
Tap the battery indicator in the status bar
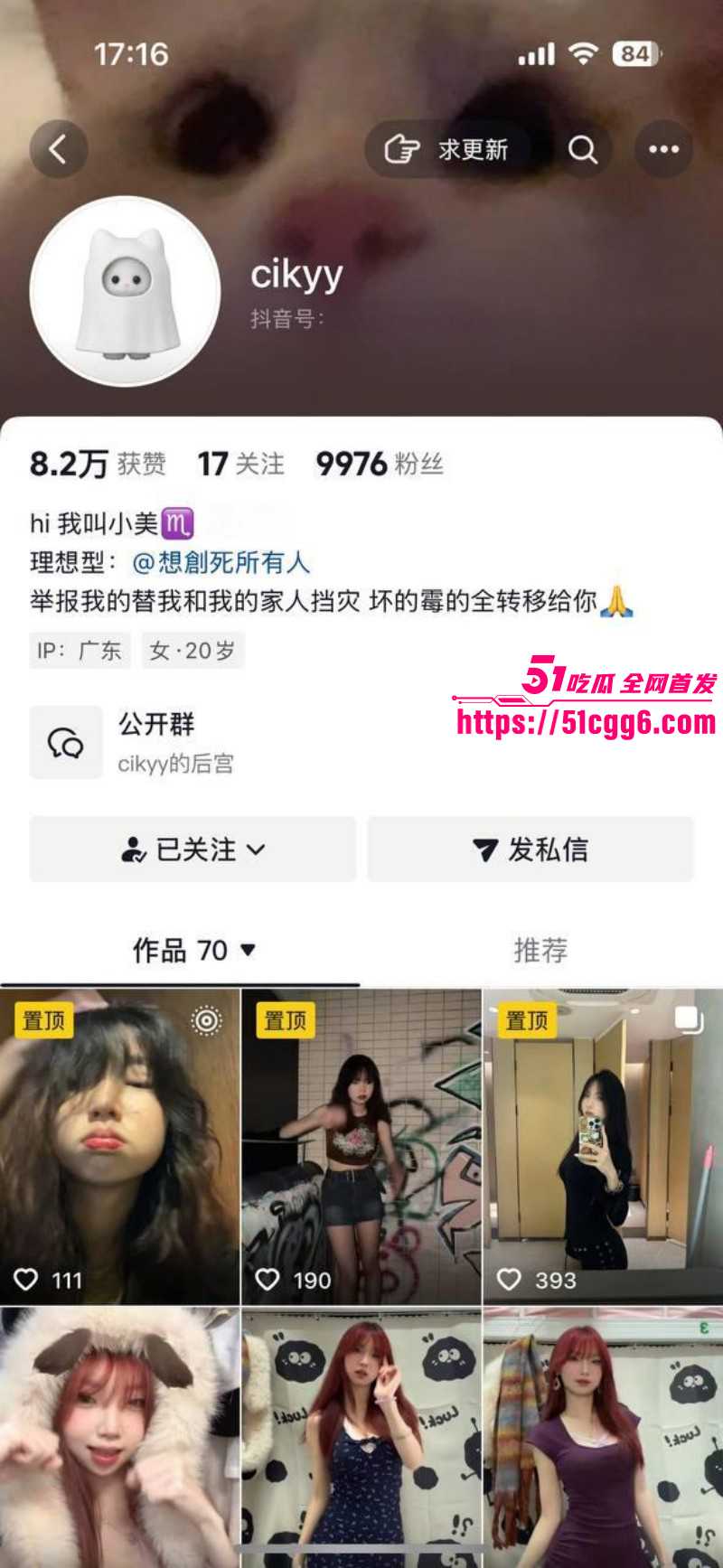click(632, 54)
